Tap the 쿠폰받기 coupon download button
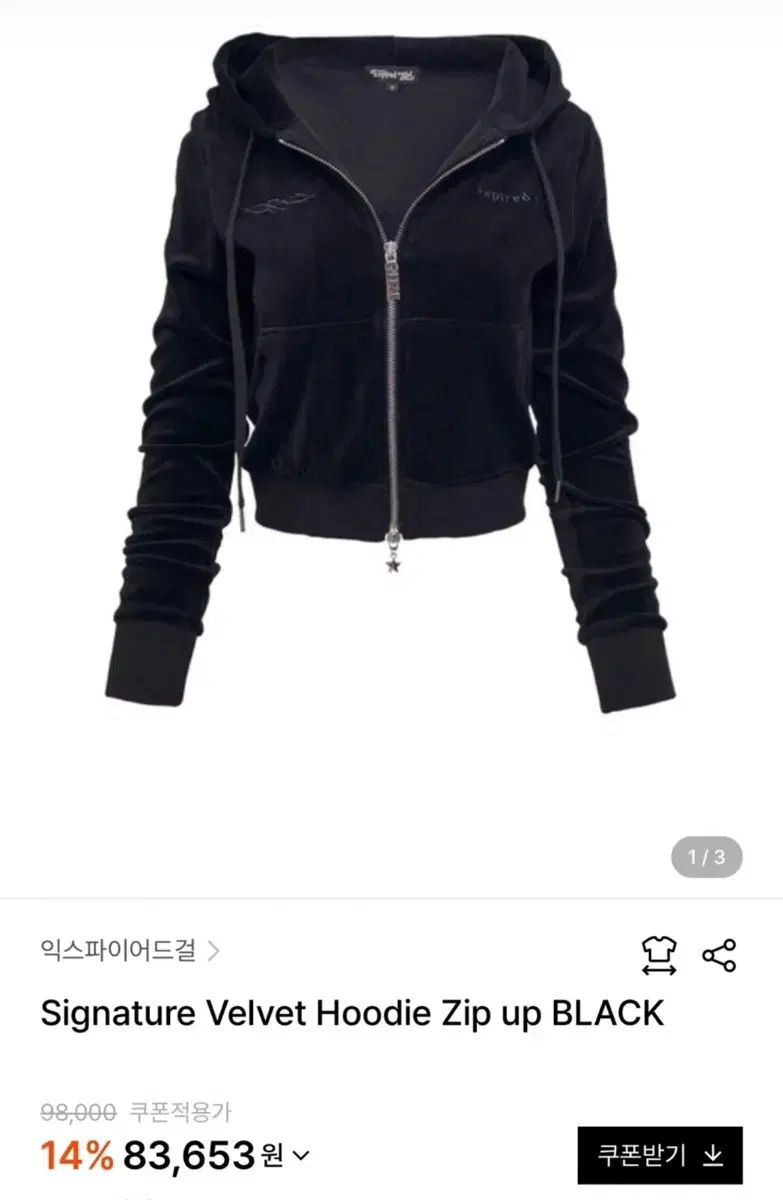Image resolution: width=783 pixels, height=1200 pixels. 660,1155
